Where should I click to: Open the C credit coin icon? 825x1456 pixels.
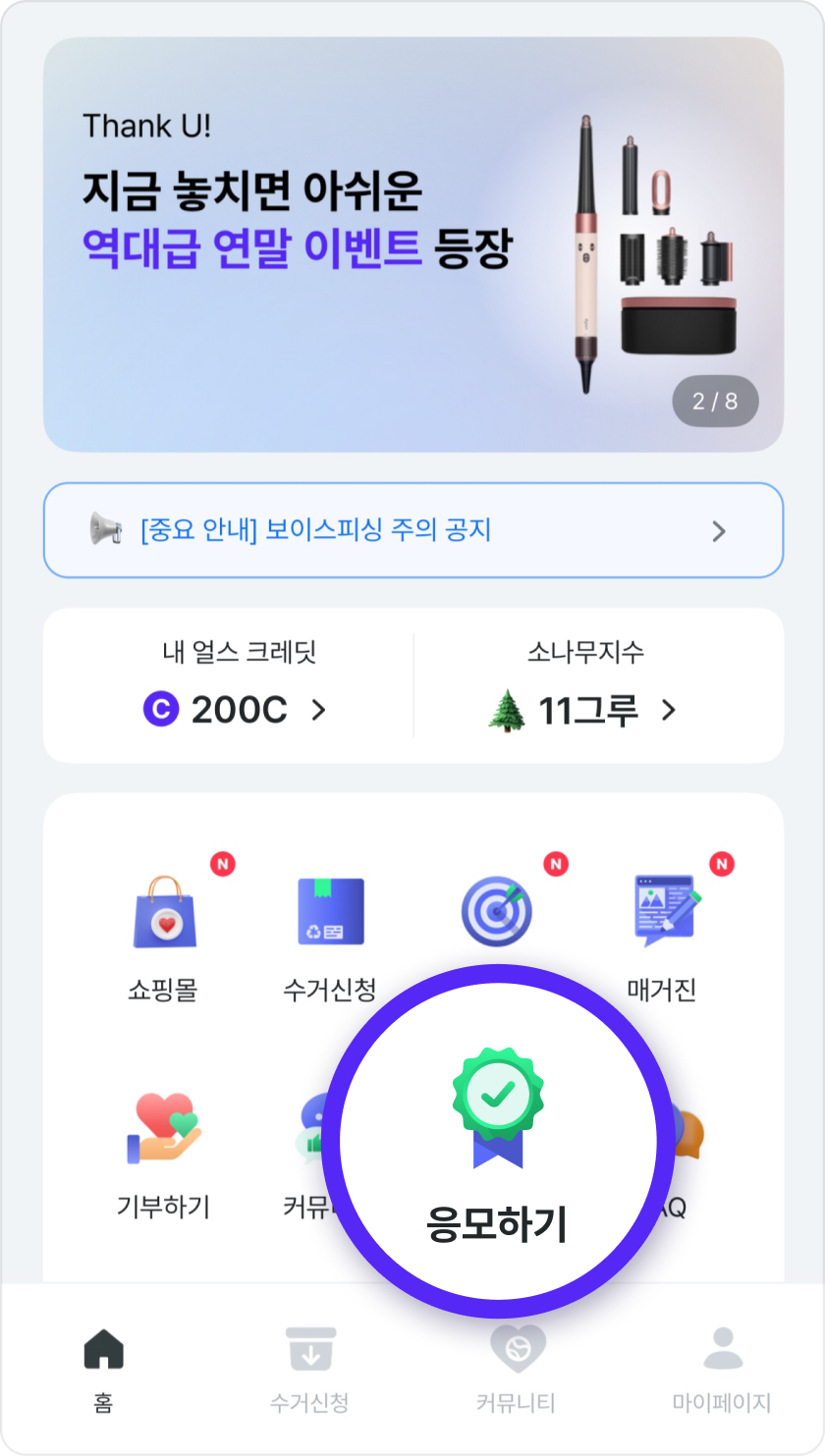tap(163, 710)
